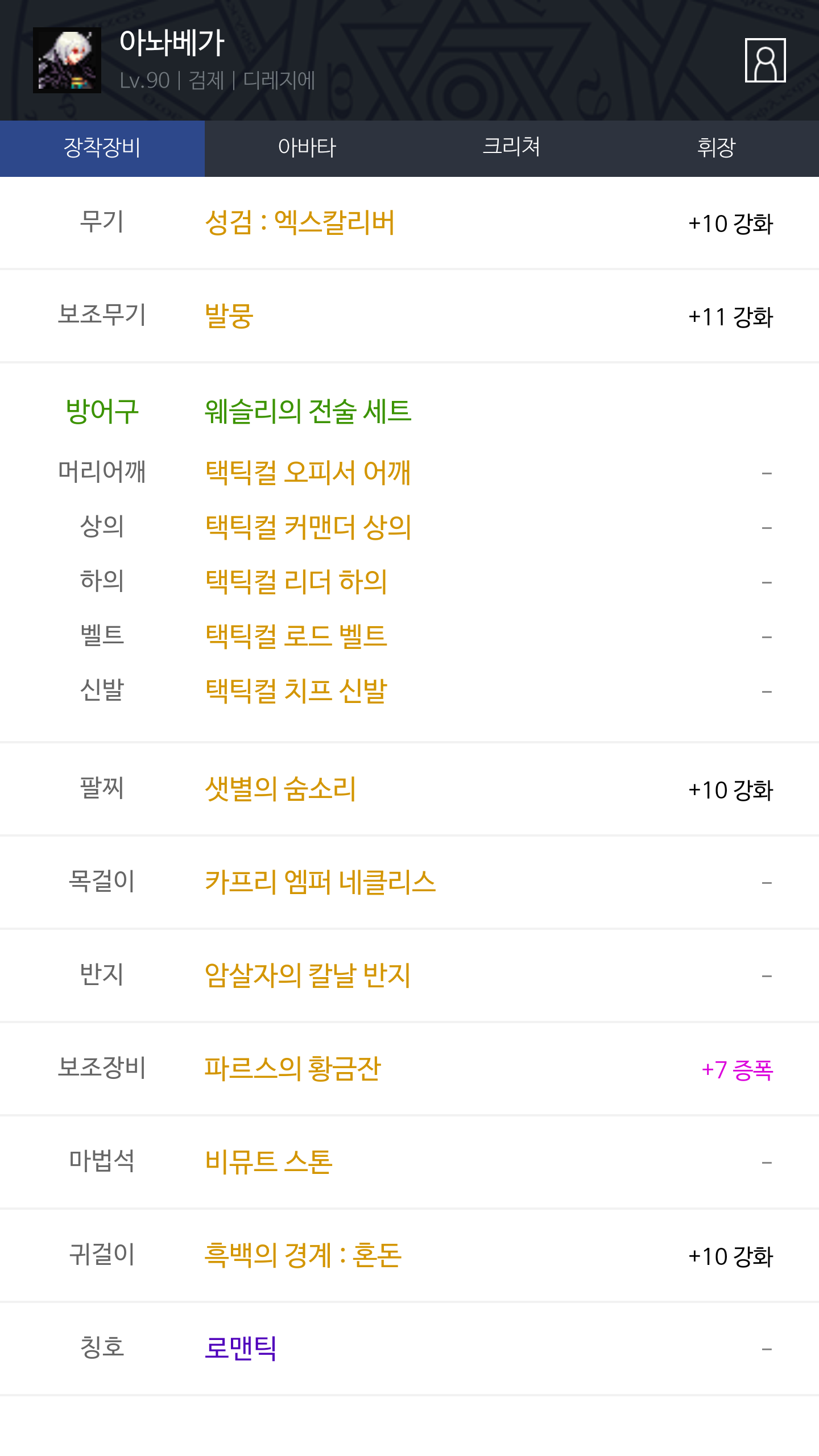This screenshot has height=1456, width=819.
Task: Open magic stone 비뮤트 스톤
Action: tap(268, 1162)
